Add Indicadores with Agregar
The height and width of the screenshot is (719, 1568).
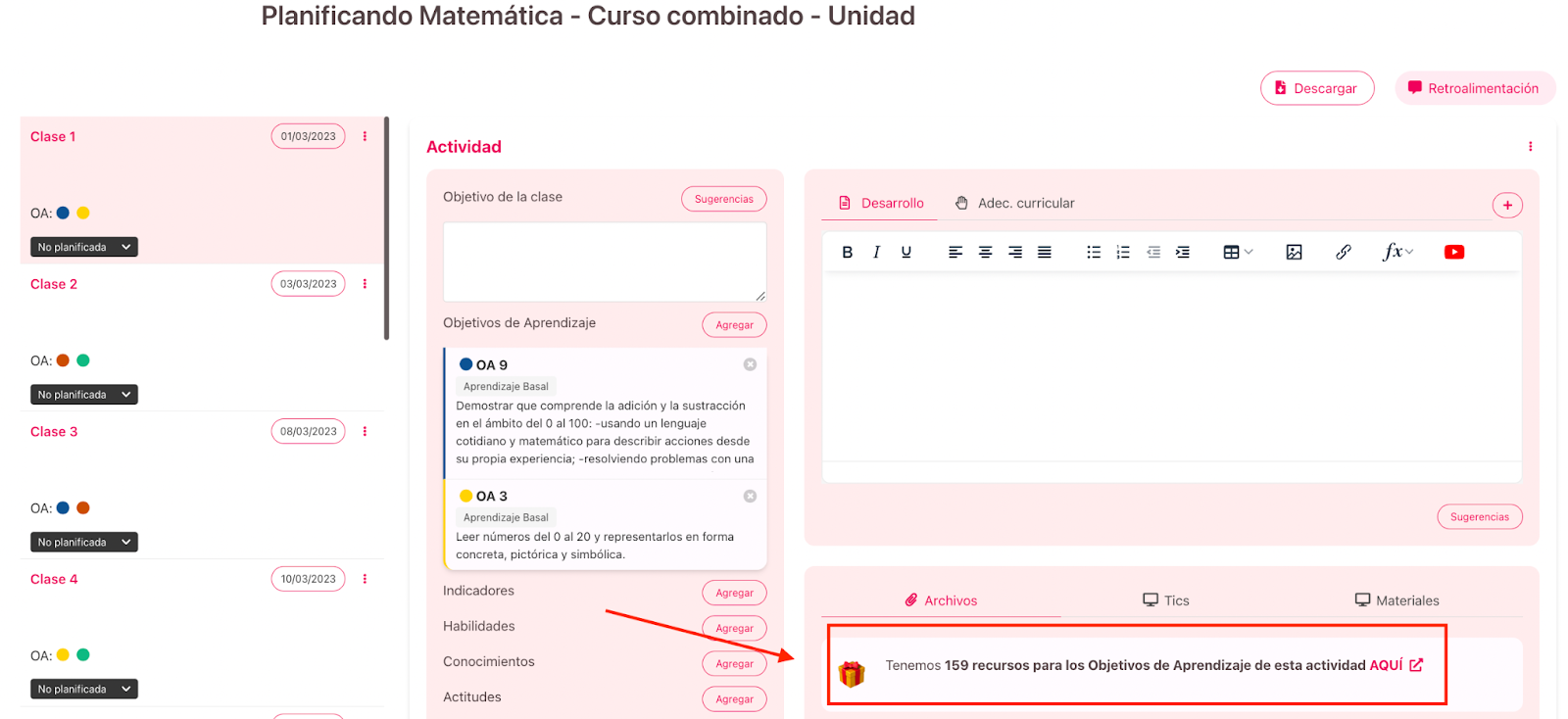pyautogui.click(x=734, y=593)
